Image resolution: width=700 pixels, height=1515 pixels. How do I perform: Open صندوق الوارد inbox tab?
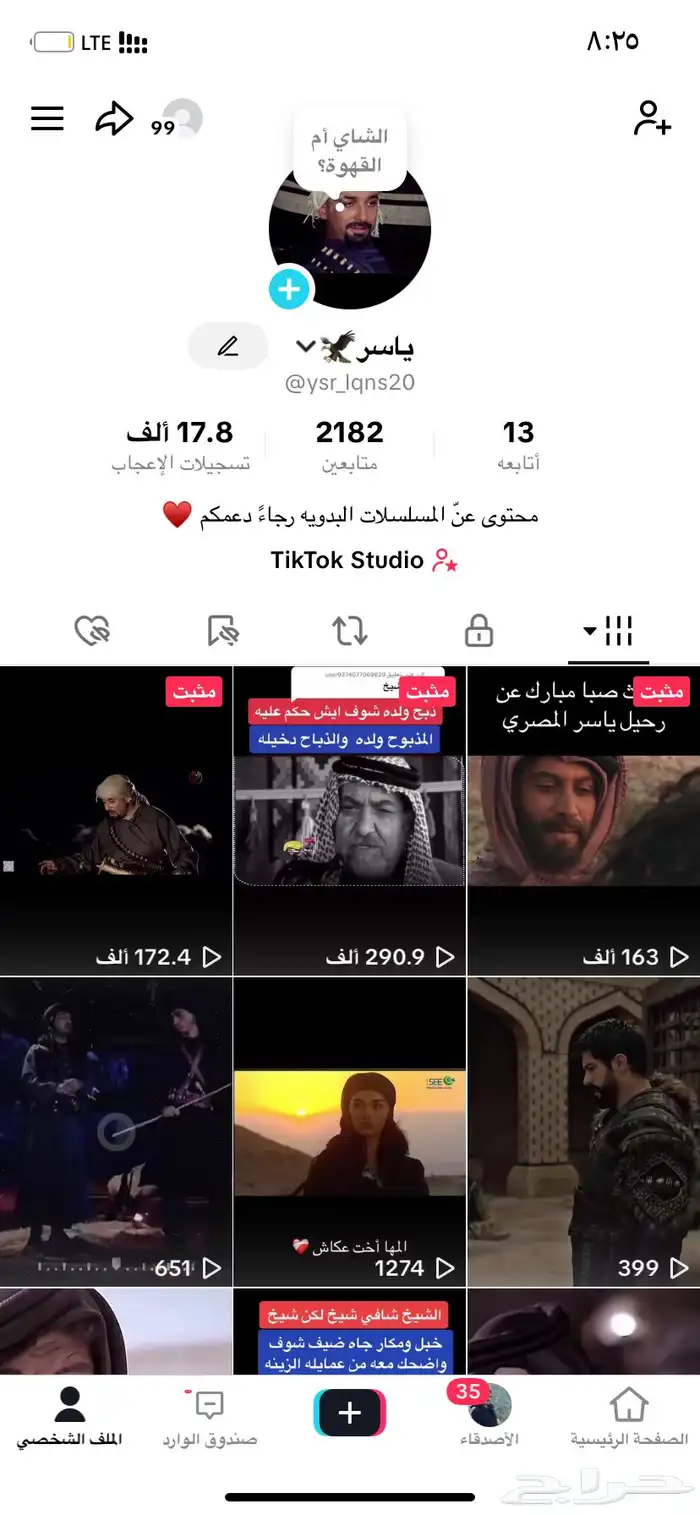tap(210, 1417)
